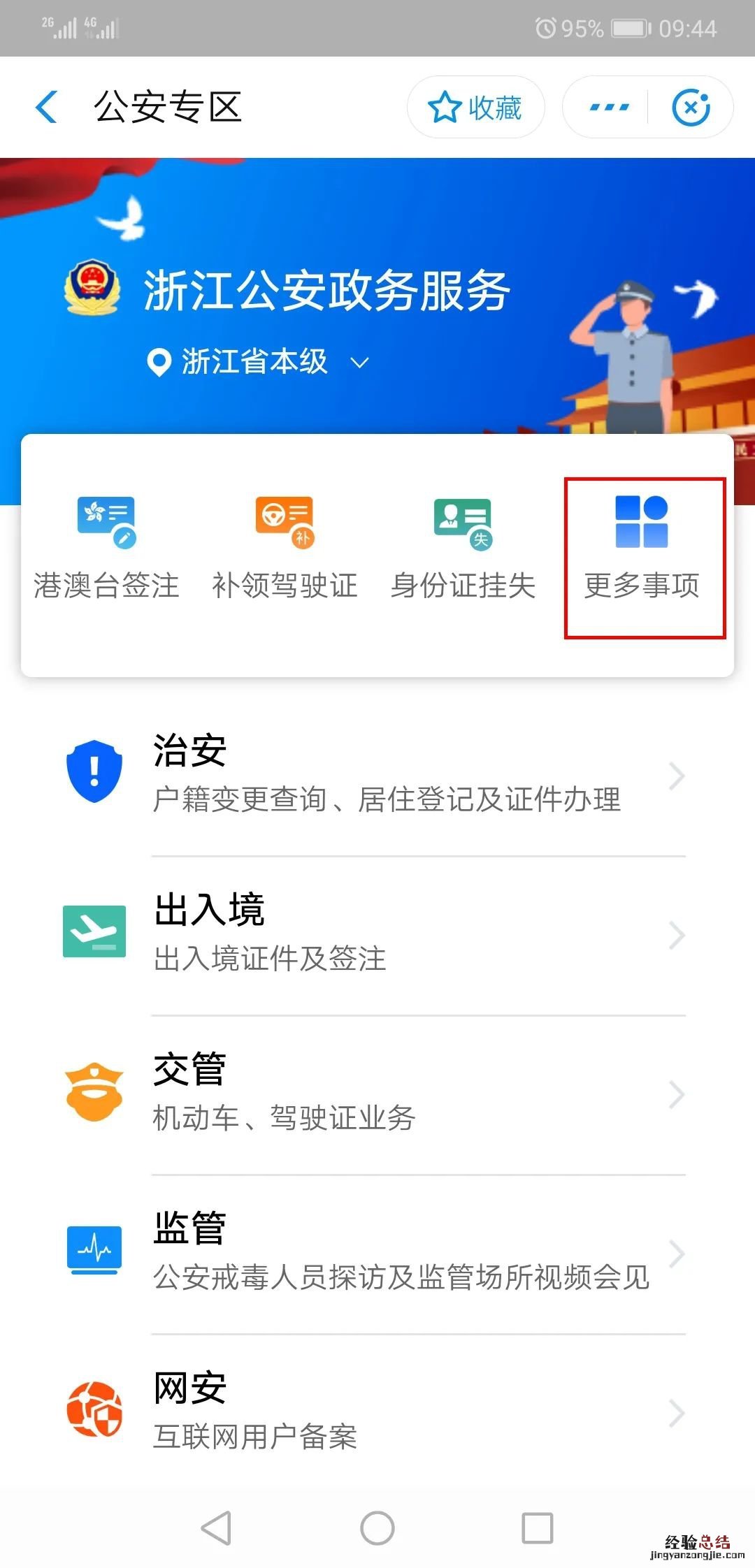Open the 网安 category

click(x=377, y=1413)
